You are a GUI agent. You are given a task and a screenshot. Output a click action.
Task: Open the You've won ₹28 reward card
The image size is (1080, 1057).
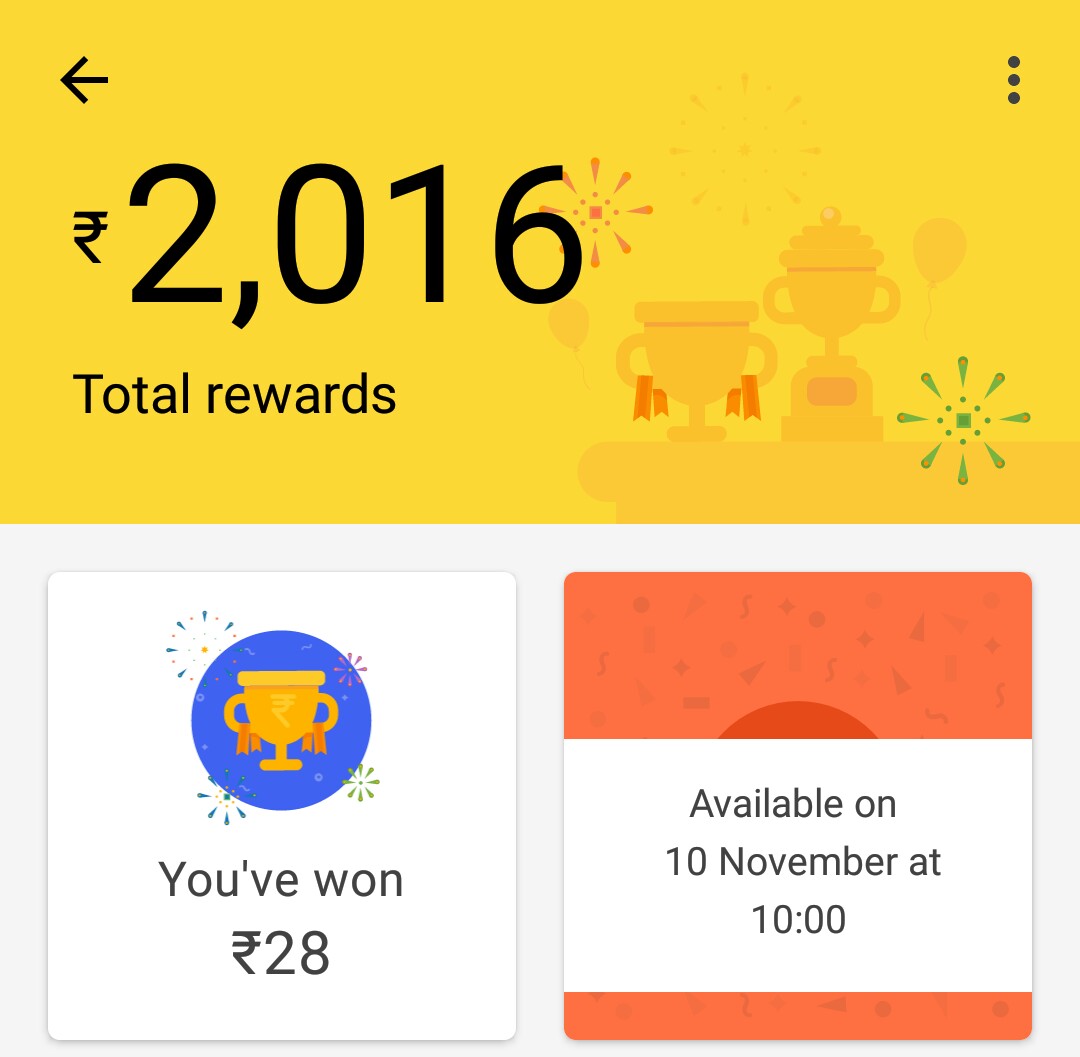point(282,805)
